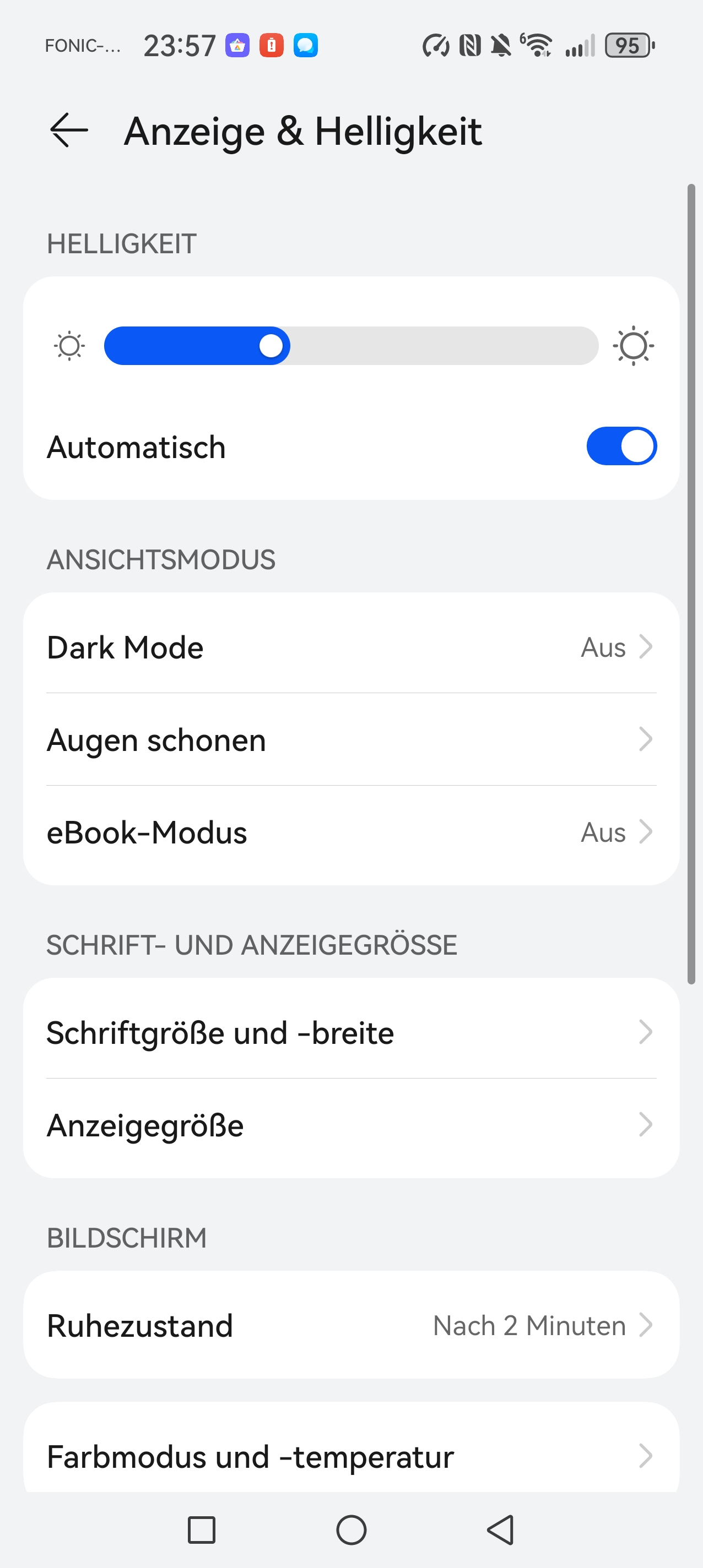Select the Anzeigegröße row
The image size is (703, 1568).
tap(351, 1125)
